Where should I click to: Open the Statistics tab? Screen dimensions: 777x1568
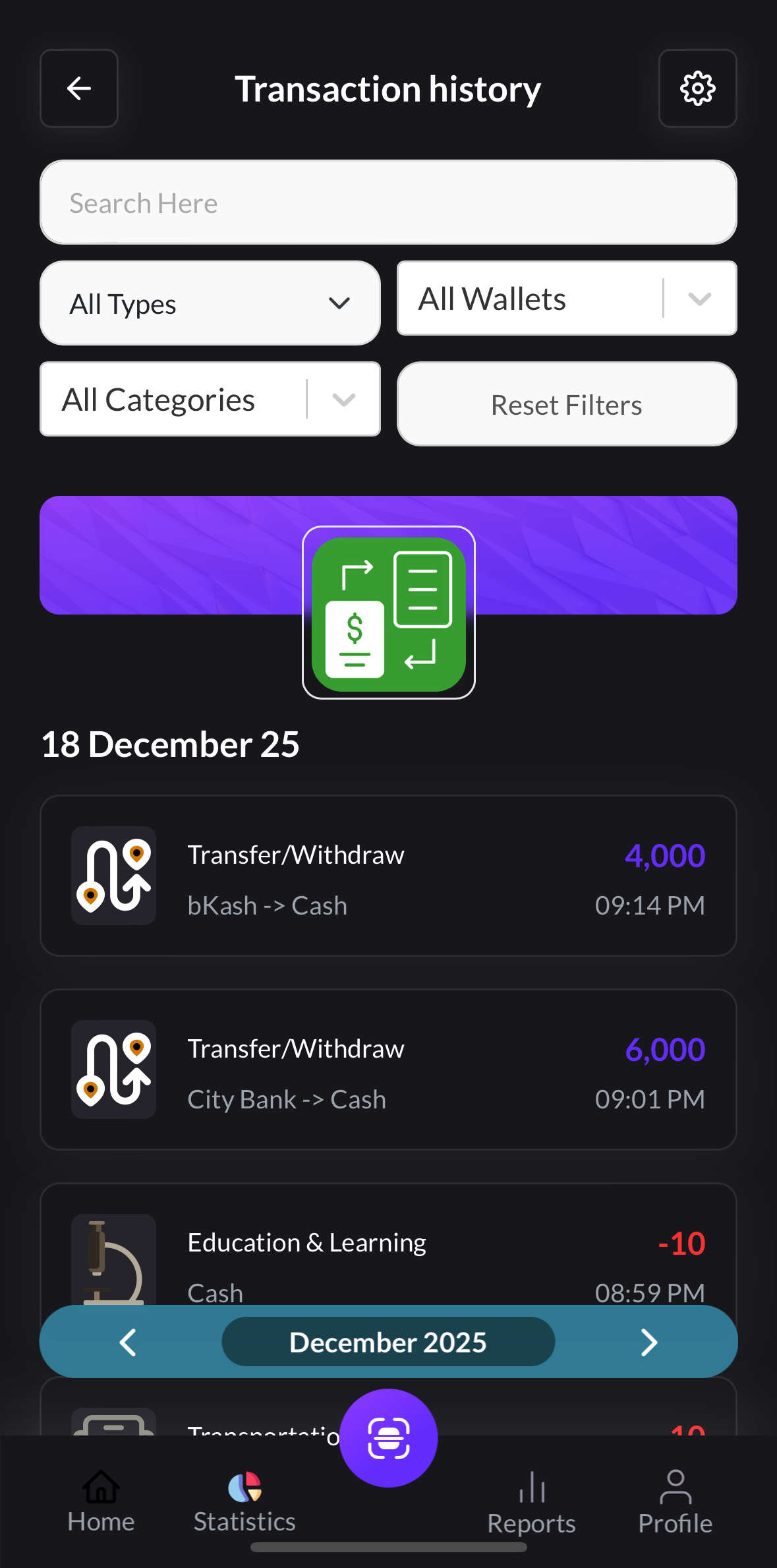click(245, 1503)
